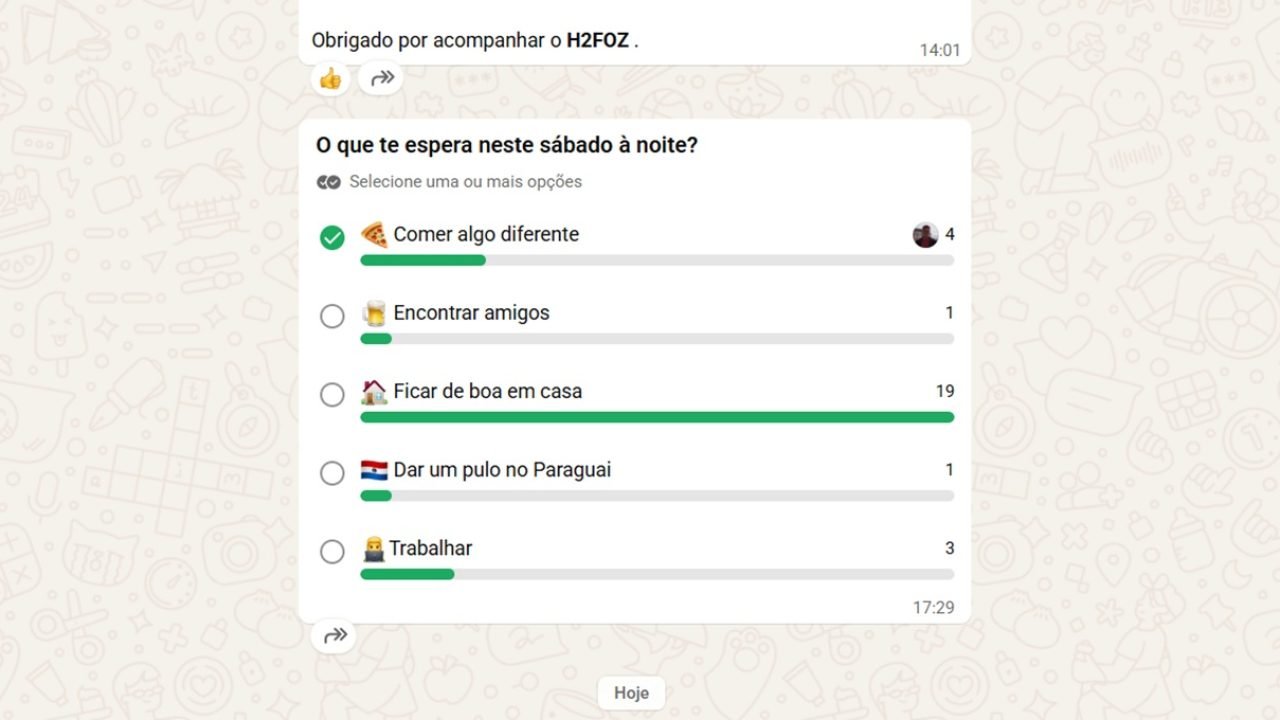Select the Trabalhar poll option
The image size is (1280, 720).
coord(332,552)
